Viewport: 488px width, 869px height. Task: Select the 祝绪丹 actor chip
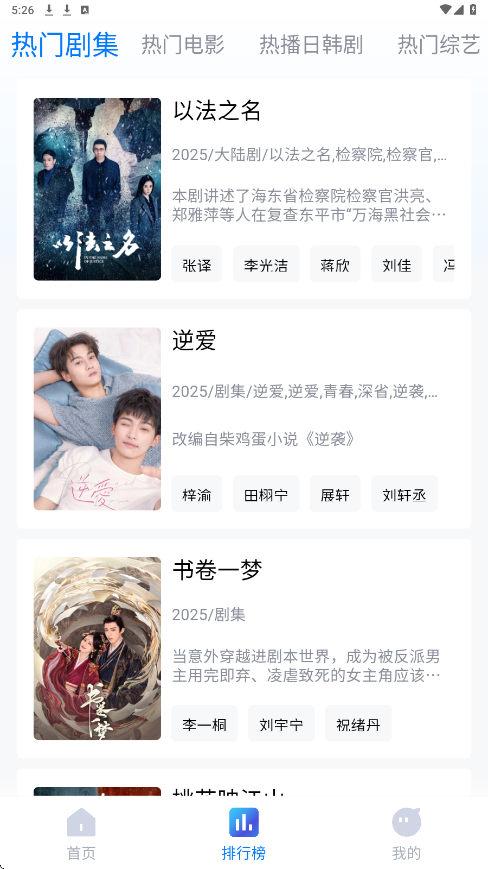click(358, 723)
